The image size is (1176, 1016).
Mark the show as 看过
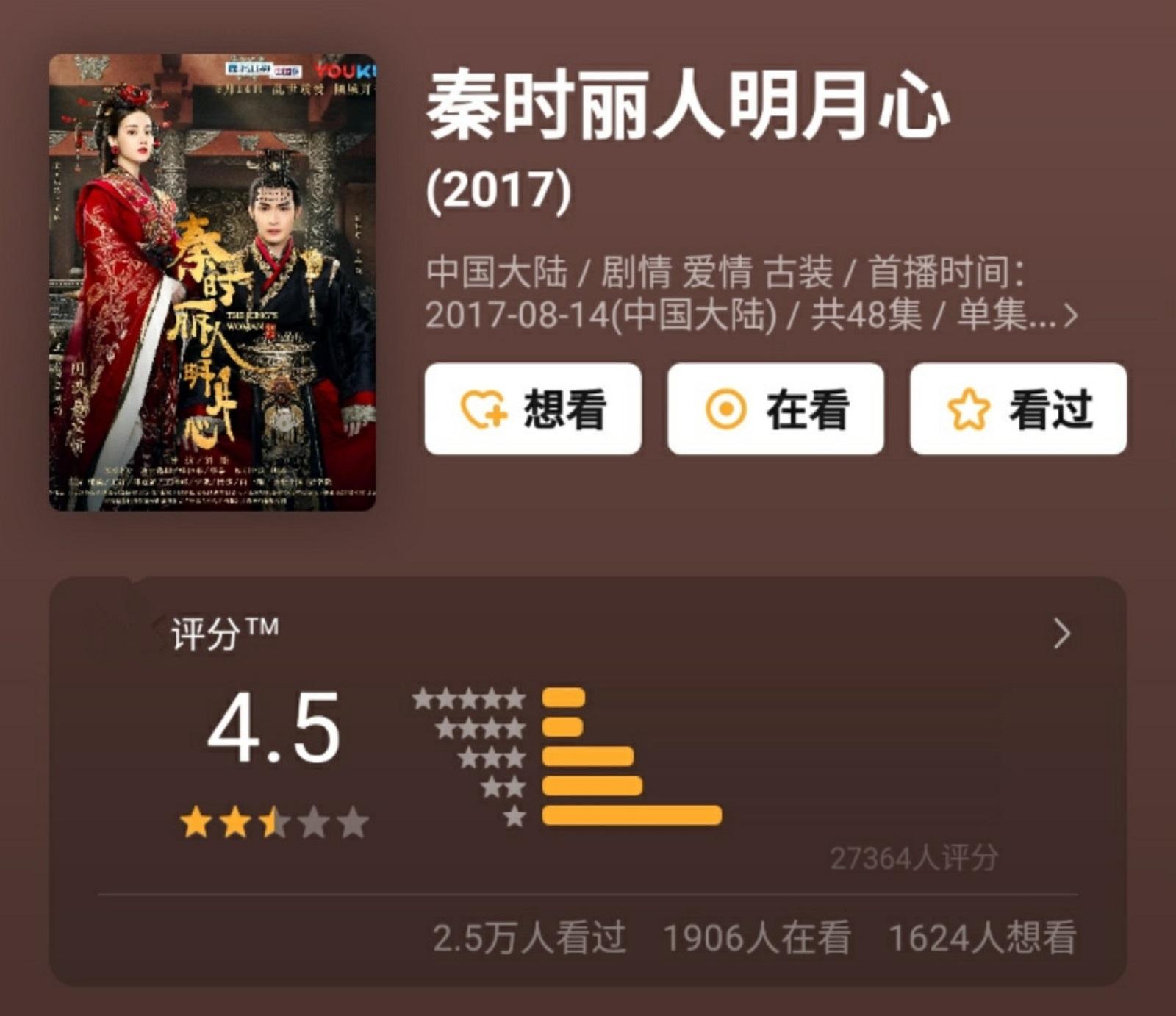tap(1018, 409)
